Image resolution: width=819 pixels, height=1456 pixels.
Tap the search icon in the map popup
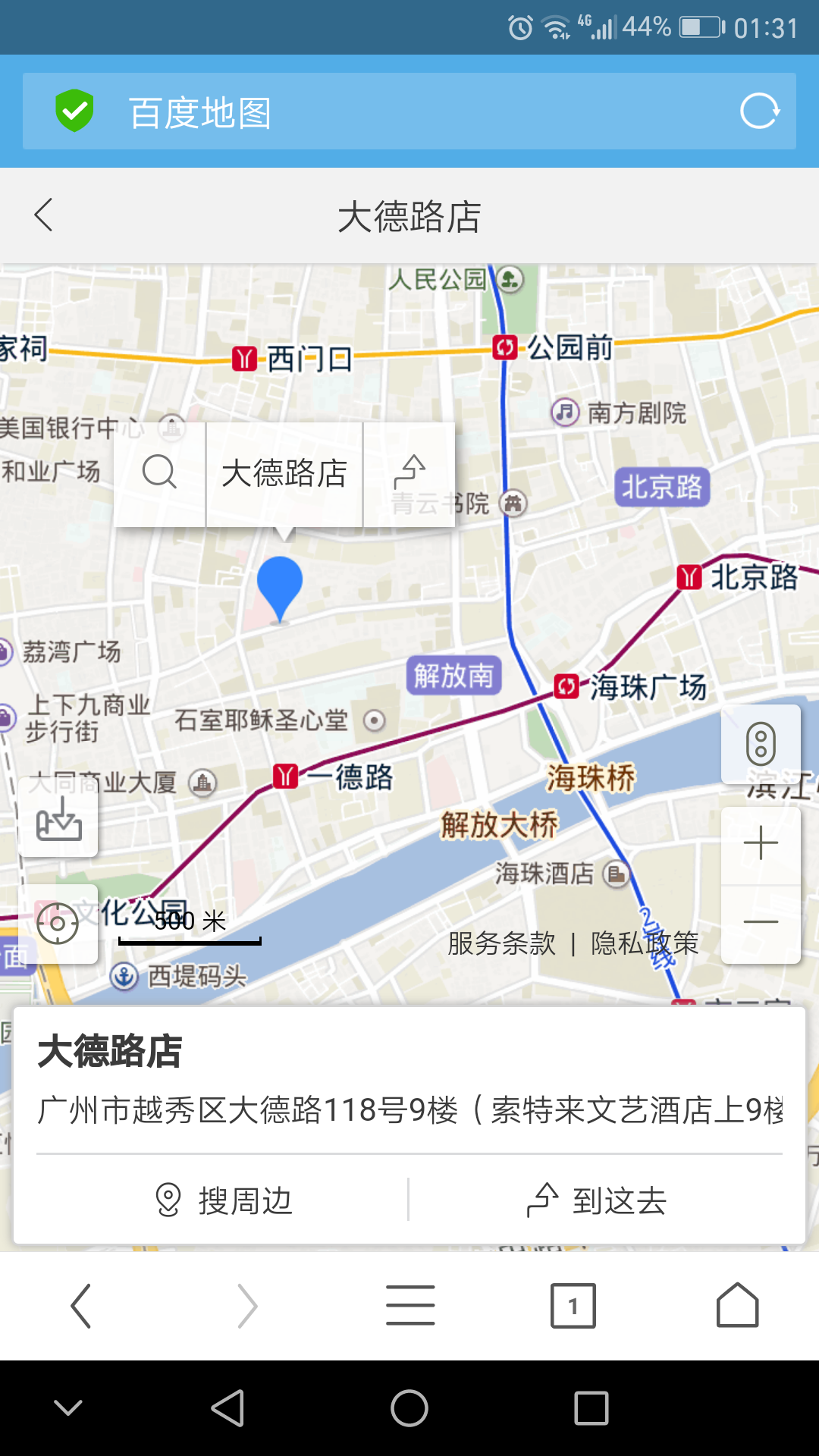coord(159,473)
